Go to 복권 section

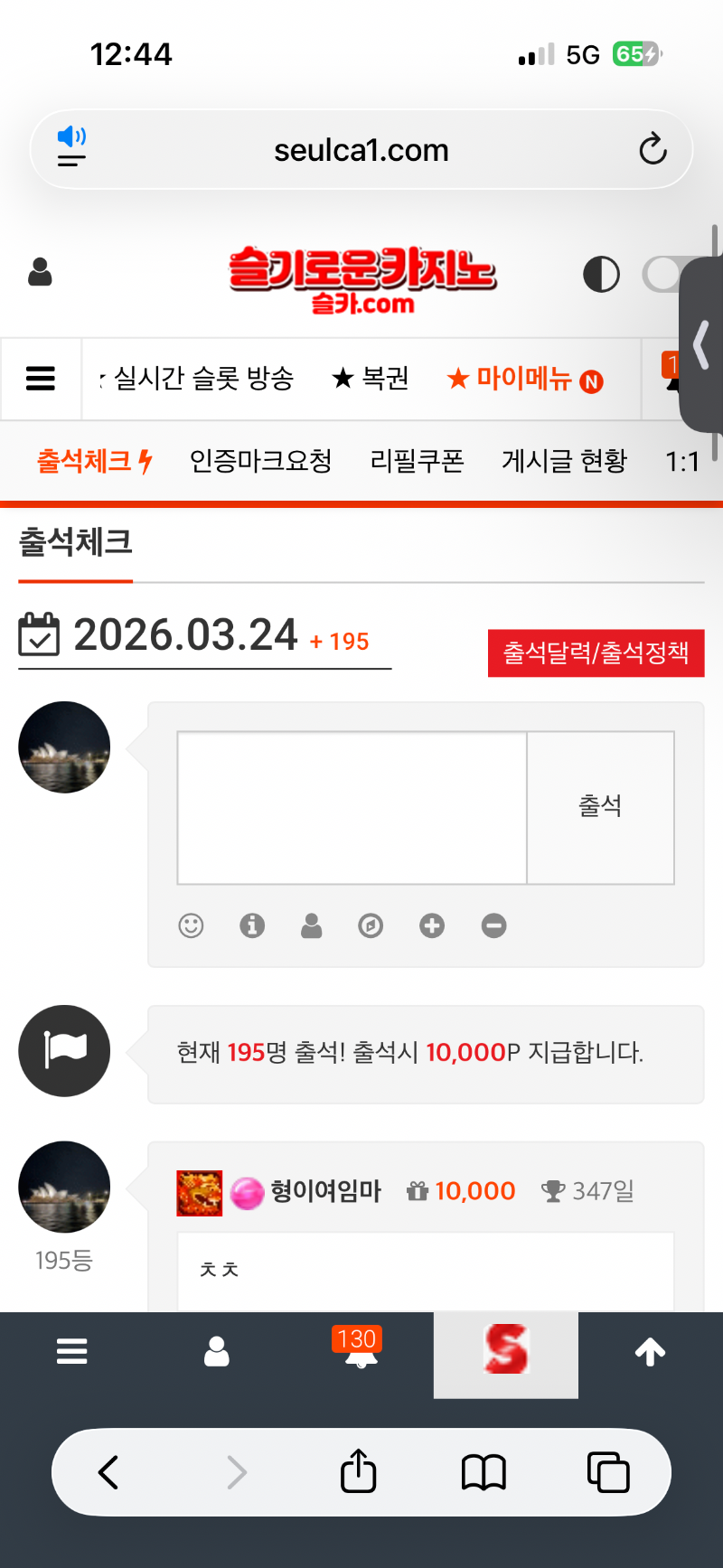point(371,379)
